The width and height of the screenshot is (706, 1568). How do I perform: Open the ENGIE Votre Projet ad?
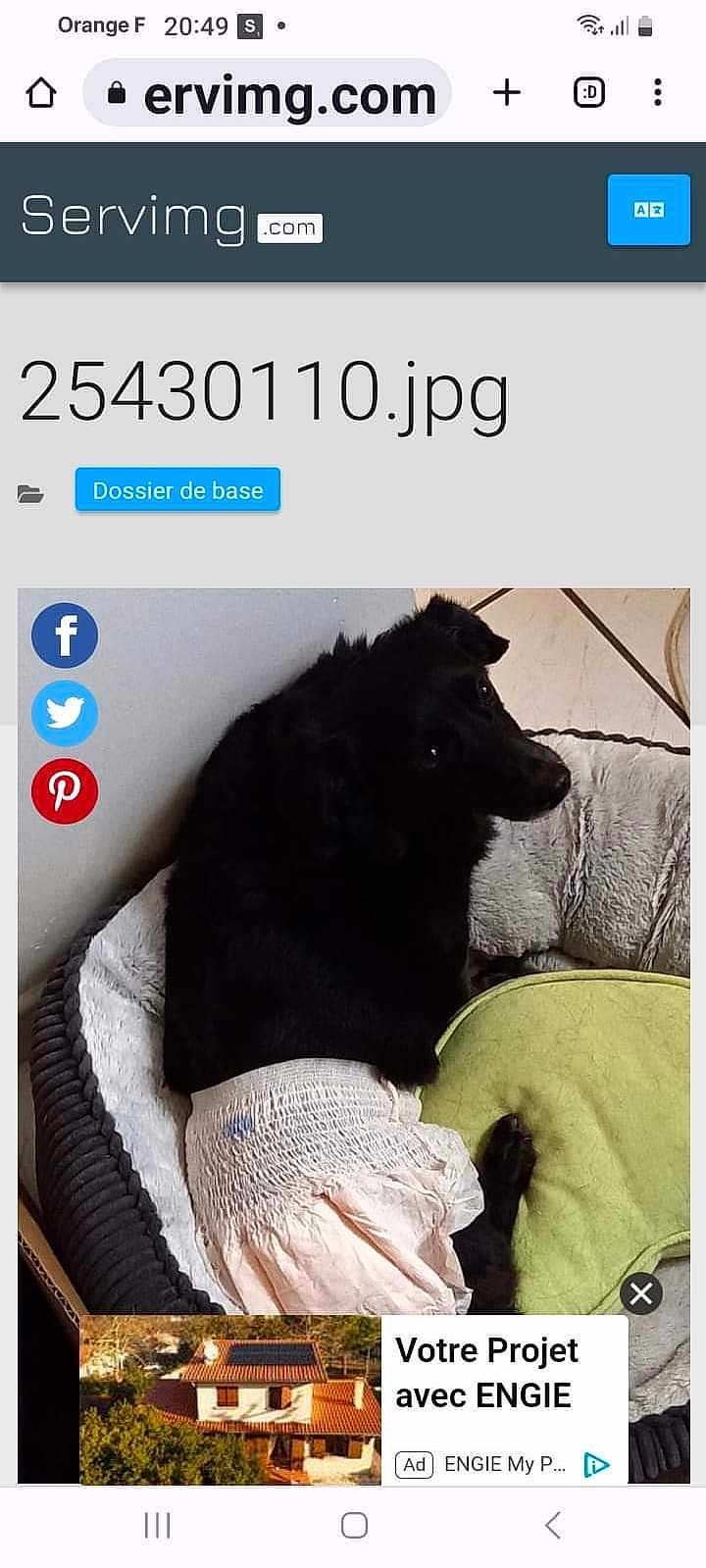pyautogui.click(x=485, y=1373)
